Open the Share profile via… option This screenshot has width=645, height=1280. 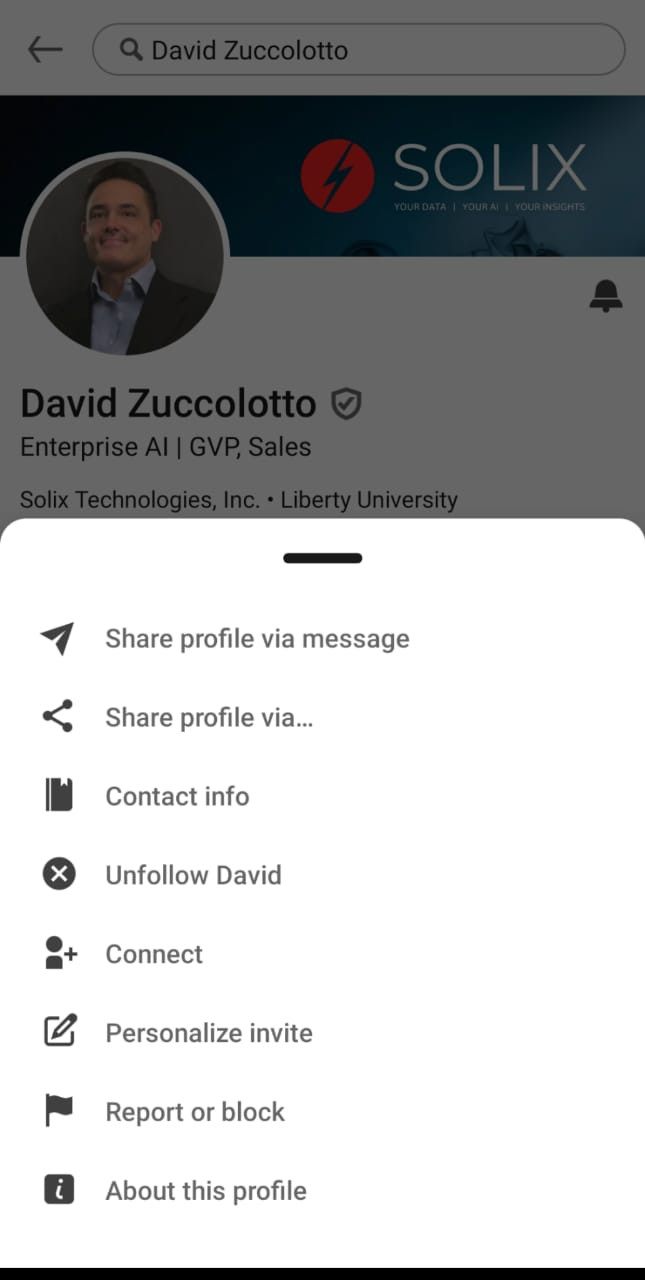point(209,718)
